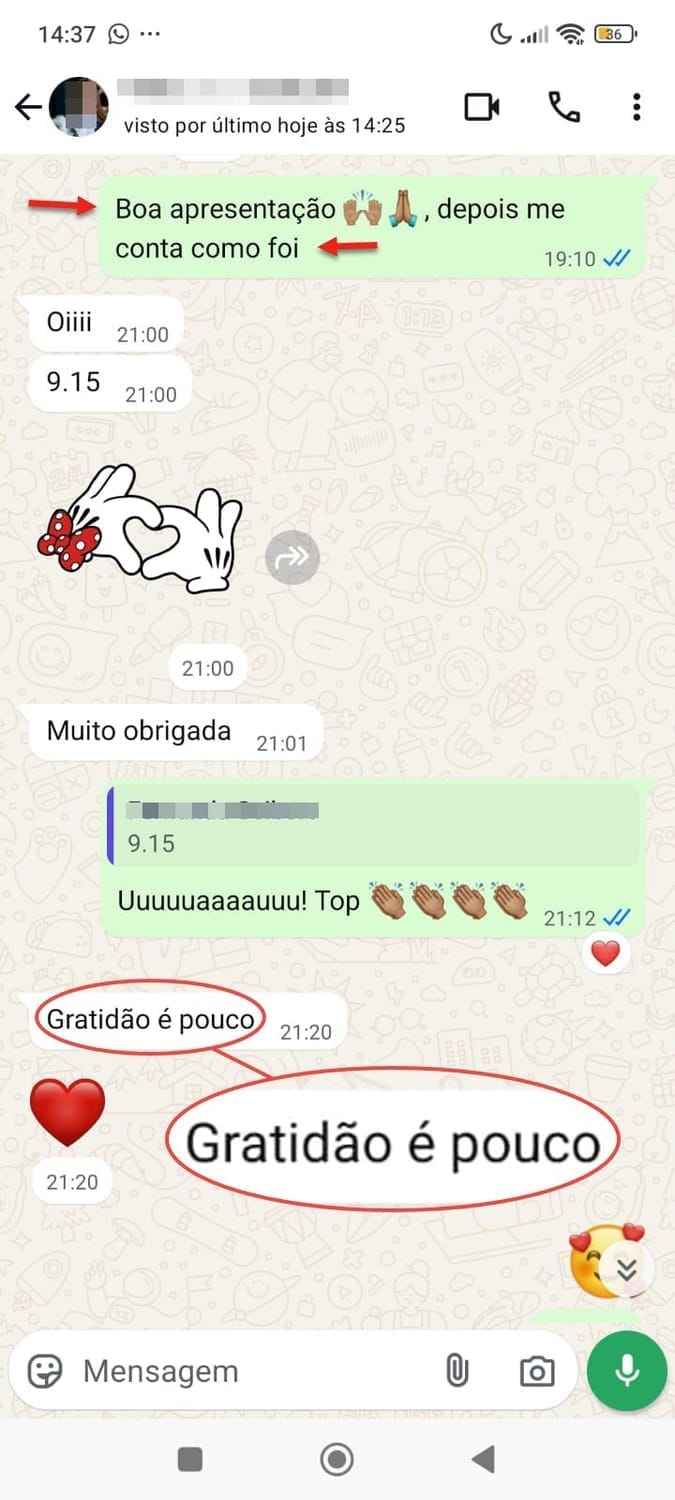
Task: Jump to the latest messages
Action: 627,1268
